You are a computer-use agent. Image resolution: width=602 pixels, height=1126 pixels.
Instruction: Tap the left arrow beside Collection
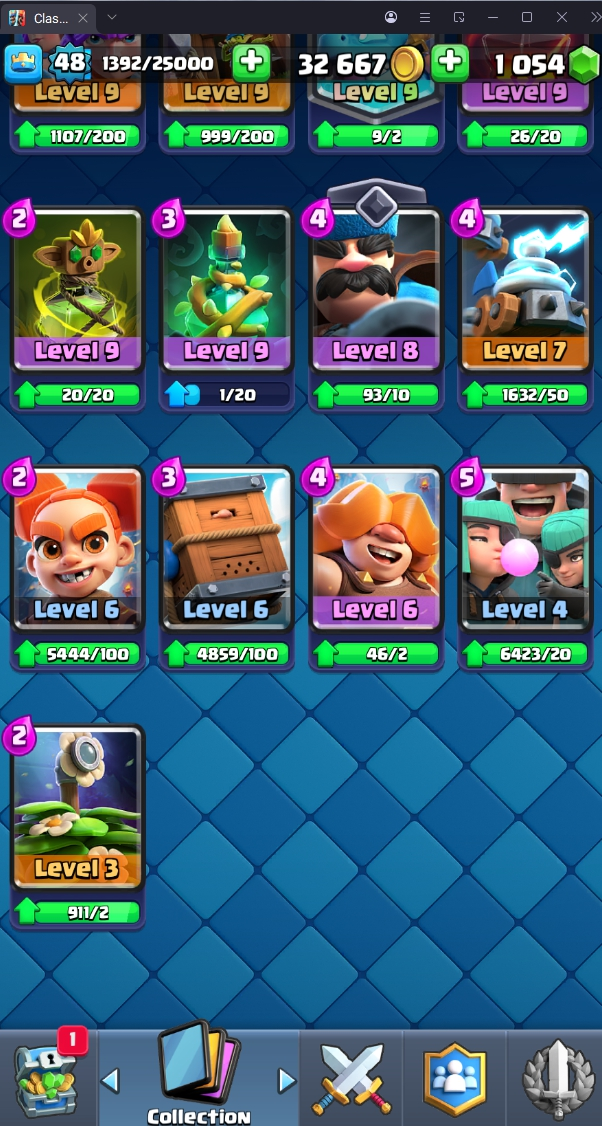pyautogui.click(x=111, y=1080)
